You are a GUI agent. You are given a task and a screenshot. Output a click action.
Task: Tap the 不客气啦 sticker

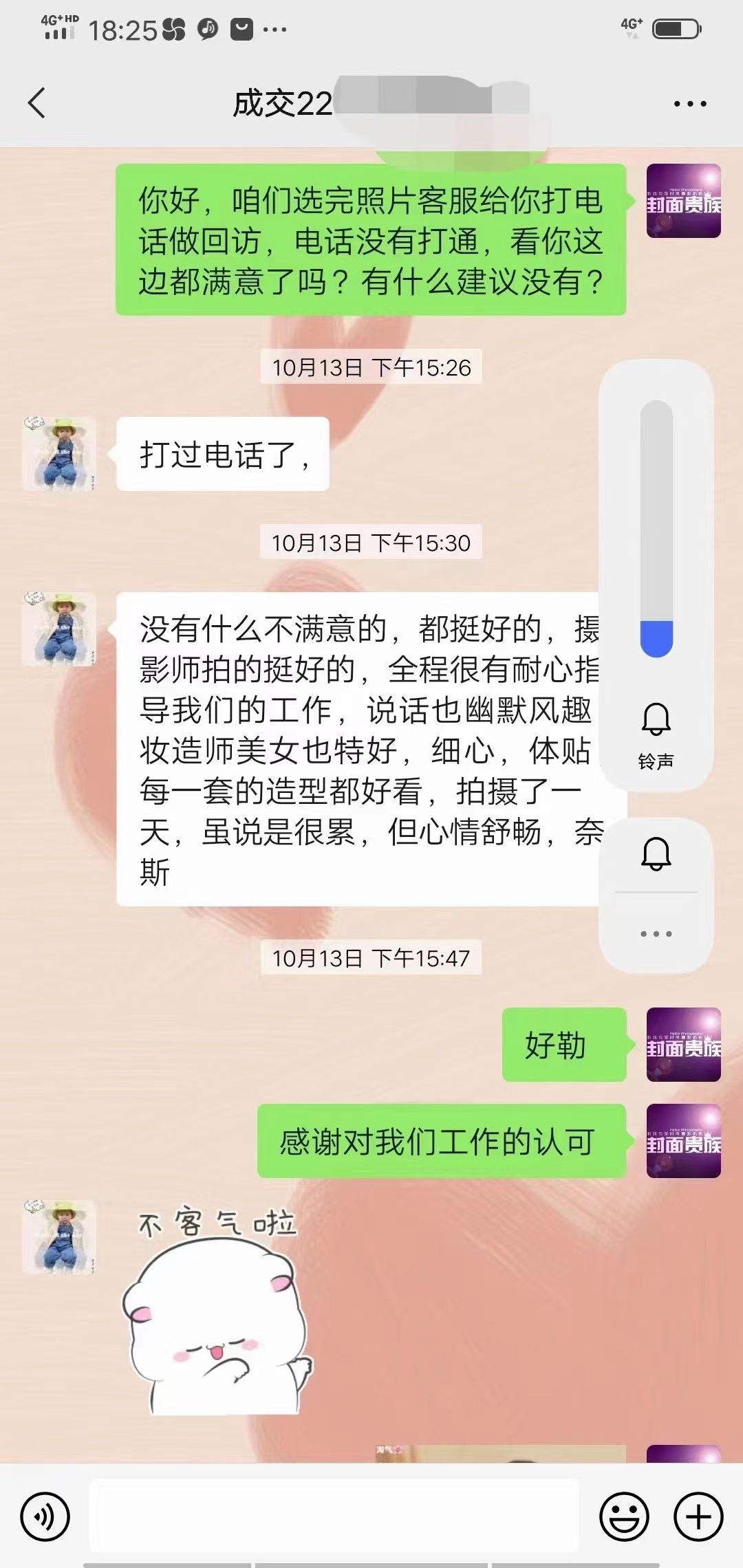click(218, 1310)
